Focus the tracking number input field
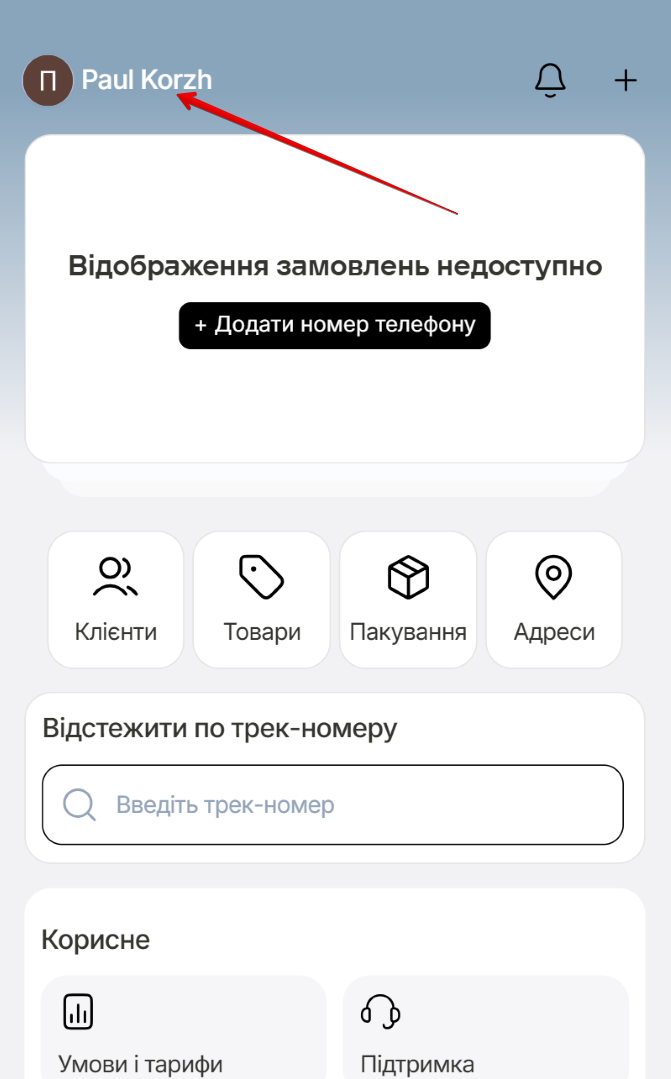The image size is (671, 1079). tap(333, 805)
